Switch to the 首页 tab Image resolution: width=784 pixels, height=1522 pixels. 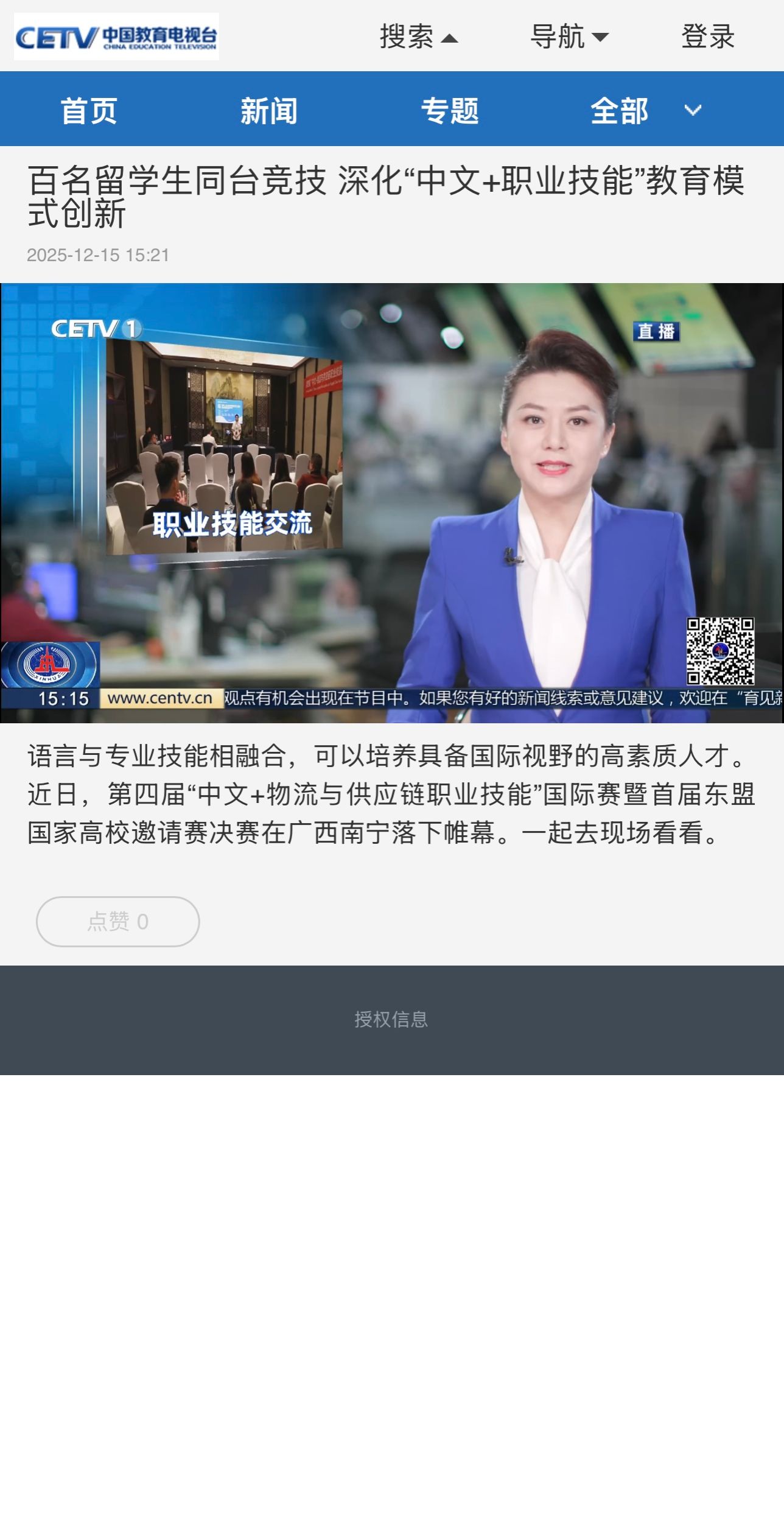(89, 111)
